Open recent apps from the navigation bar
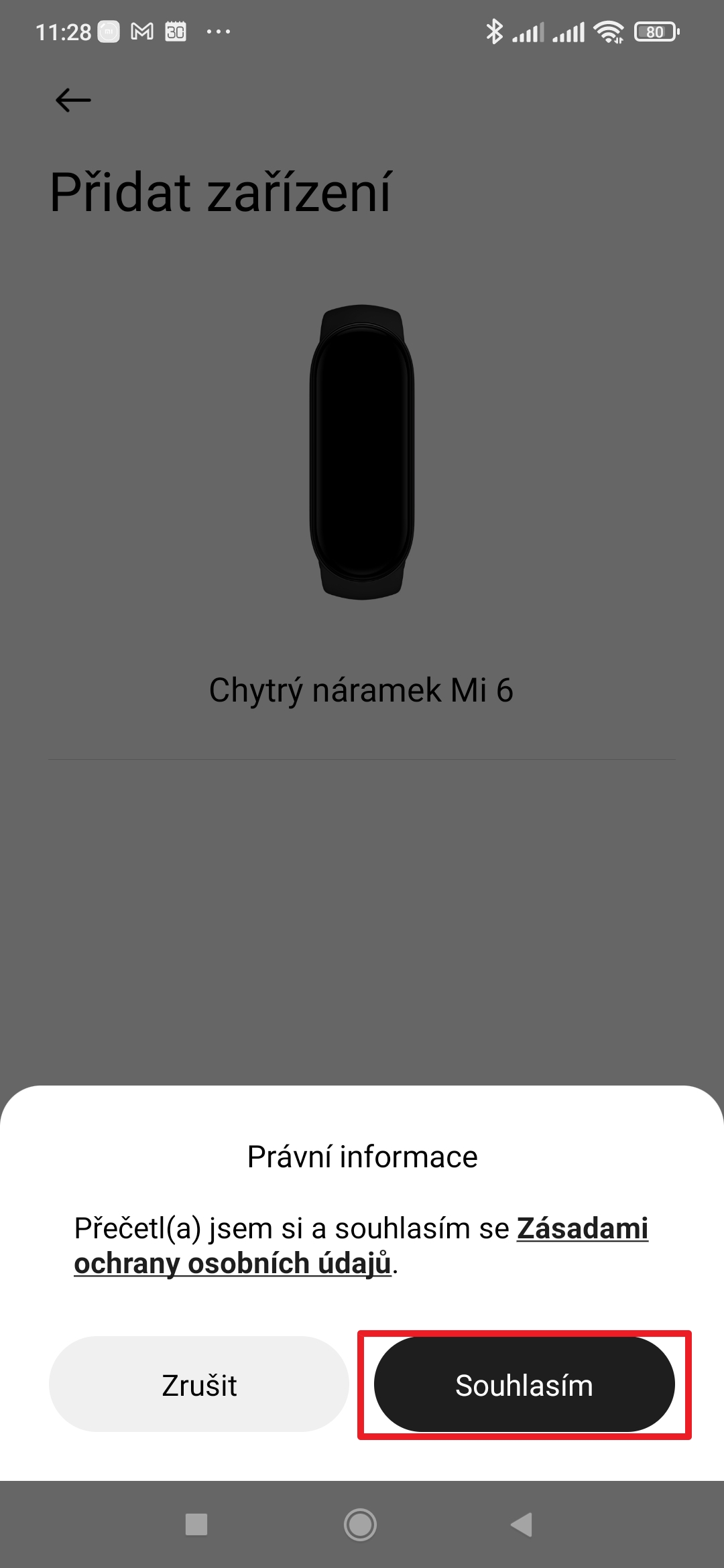Image resolution: width=724 pixels, height=1568 pixels. pos(196,1524)
